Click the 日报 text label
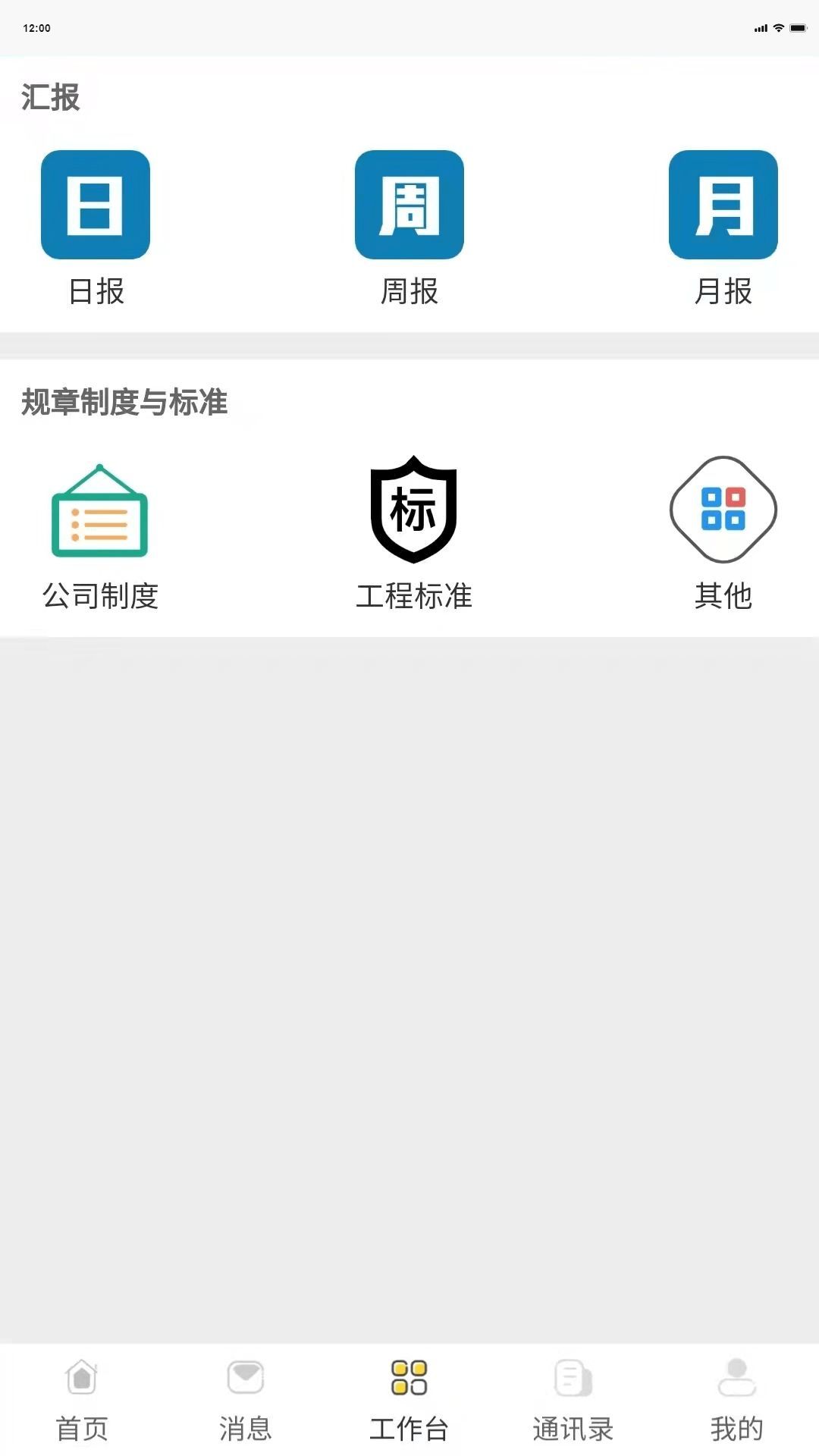 pyautogui.click(x=96, y=292)
